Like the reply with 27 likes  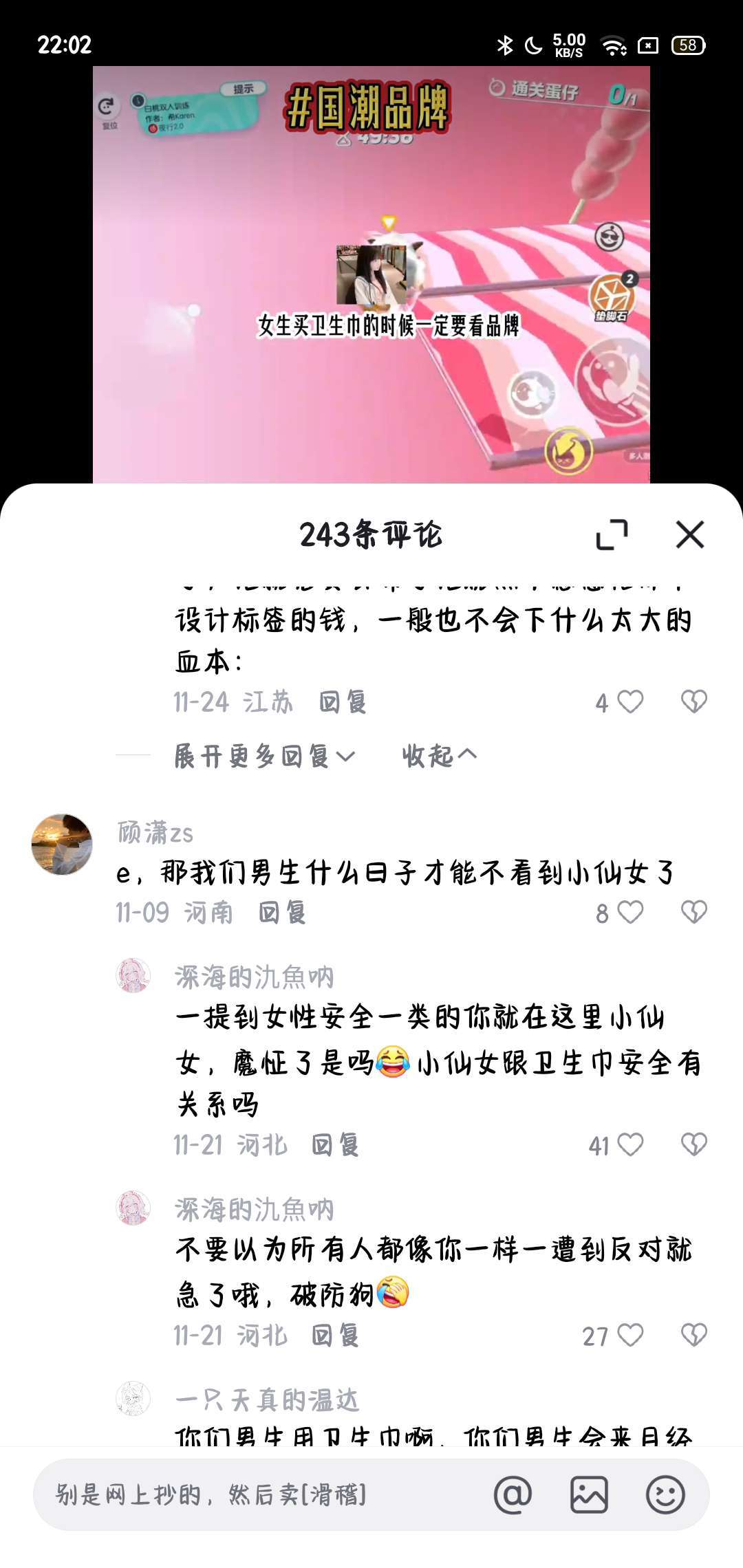coord(629,1336)
